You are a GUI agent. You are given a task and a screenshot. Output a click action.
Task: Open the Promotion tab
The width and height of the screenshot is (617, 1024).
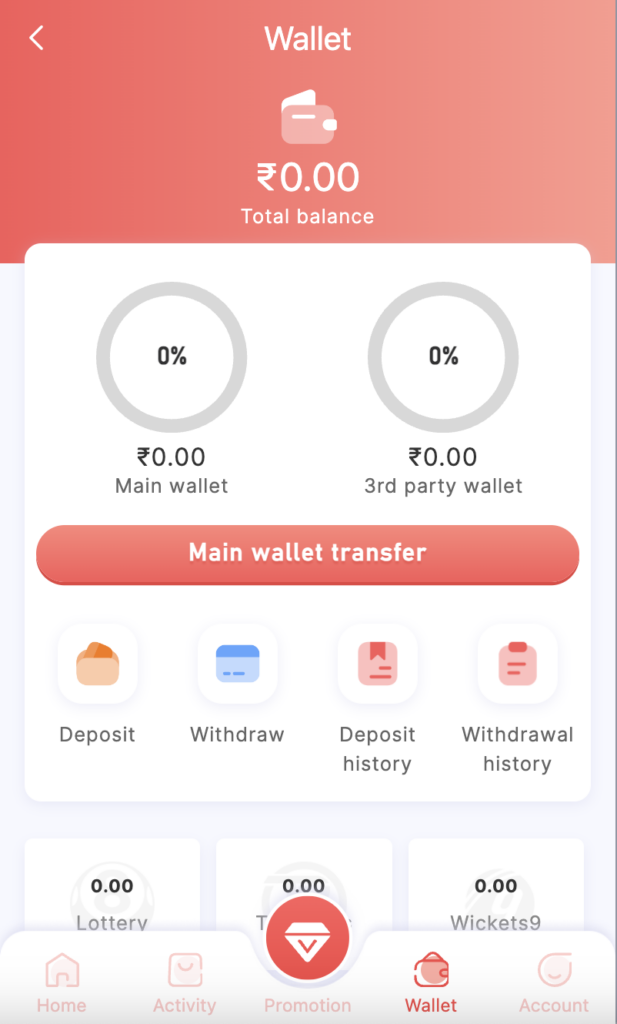click(308, 950)
